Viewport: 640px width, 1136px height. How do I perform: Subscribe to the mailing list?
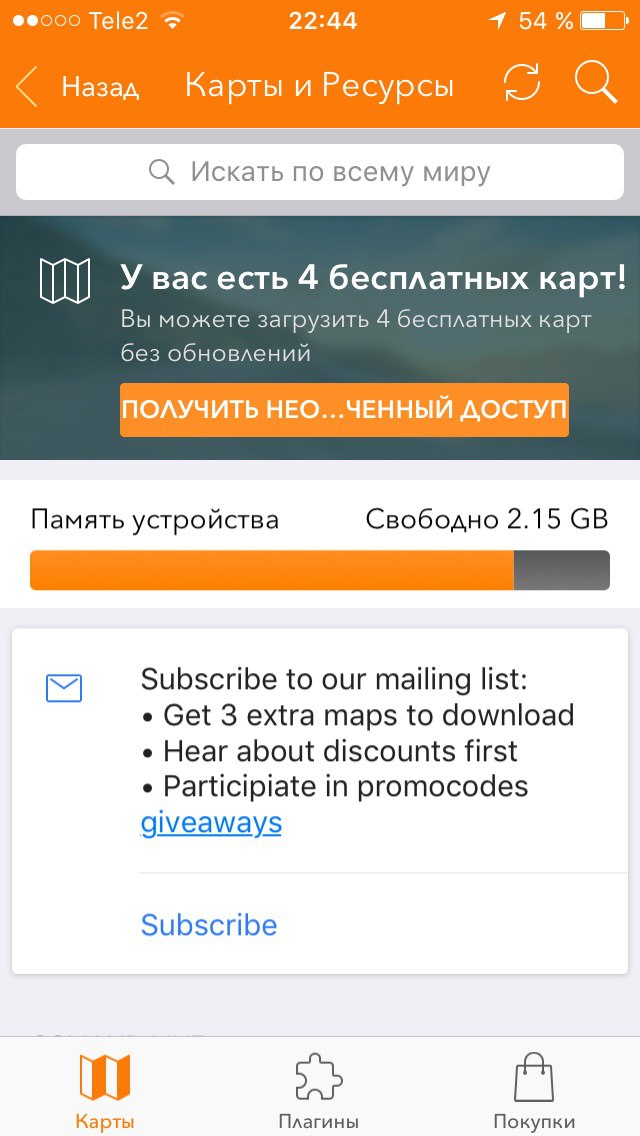(209, 925)
